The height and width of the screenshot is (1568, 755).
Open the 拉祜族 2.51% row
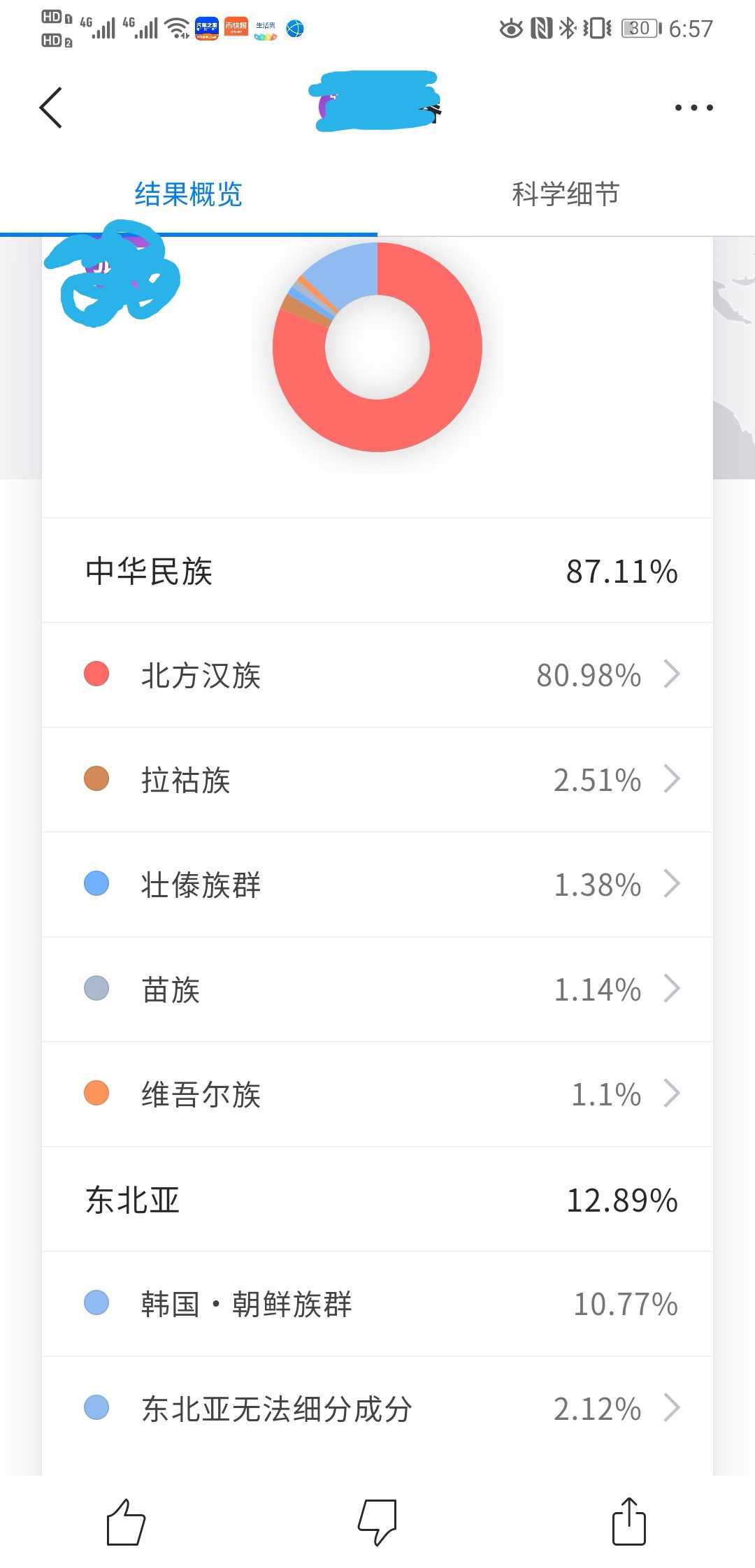tap(377, 780)
